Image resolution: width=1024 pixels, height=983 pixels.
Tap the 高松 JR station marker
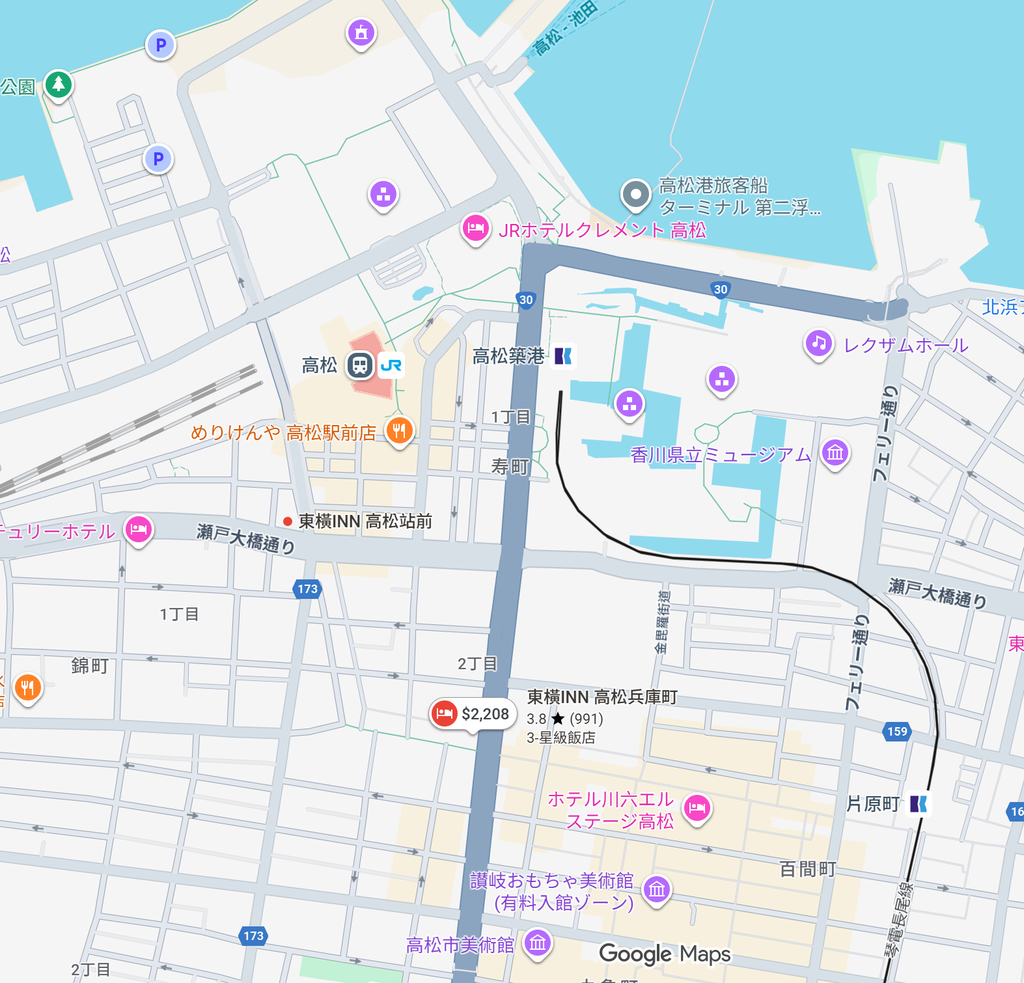[361, 365]
